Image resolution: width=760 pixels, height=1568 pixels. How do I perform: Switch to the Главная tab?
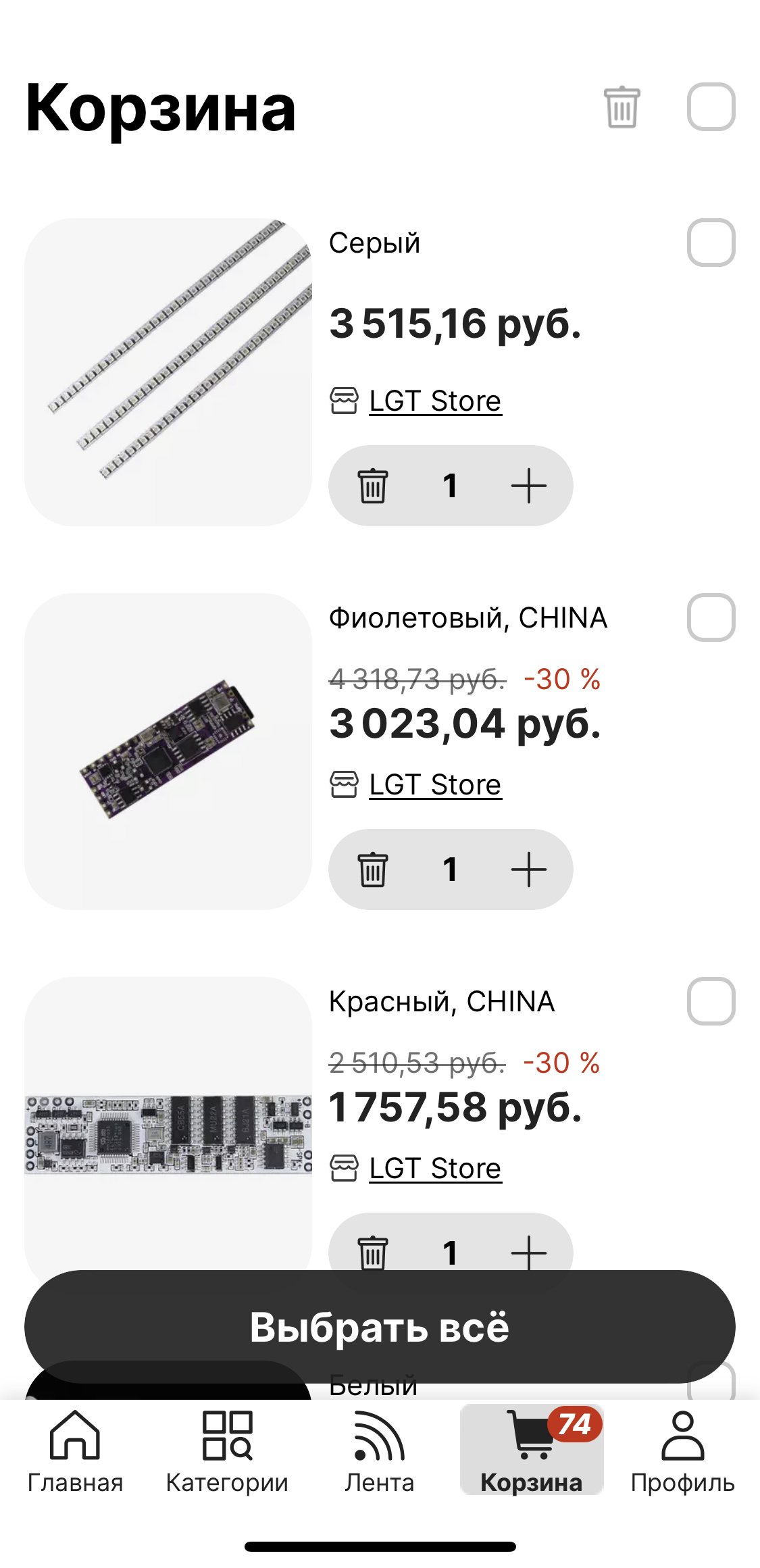pyautogui.click(x=75, y=1451)
